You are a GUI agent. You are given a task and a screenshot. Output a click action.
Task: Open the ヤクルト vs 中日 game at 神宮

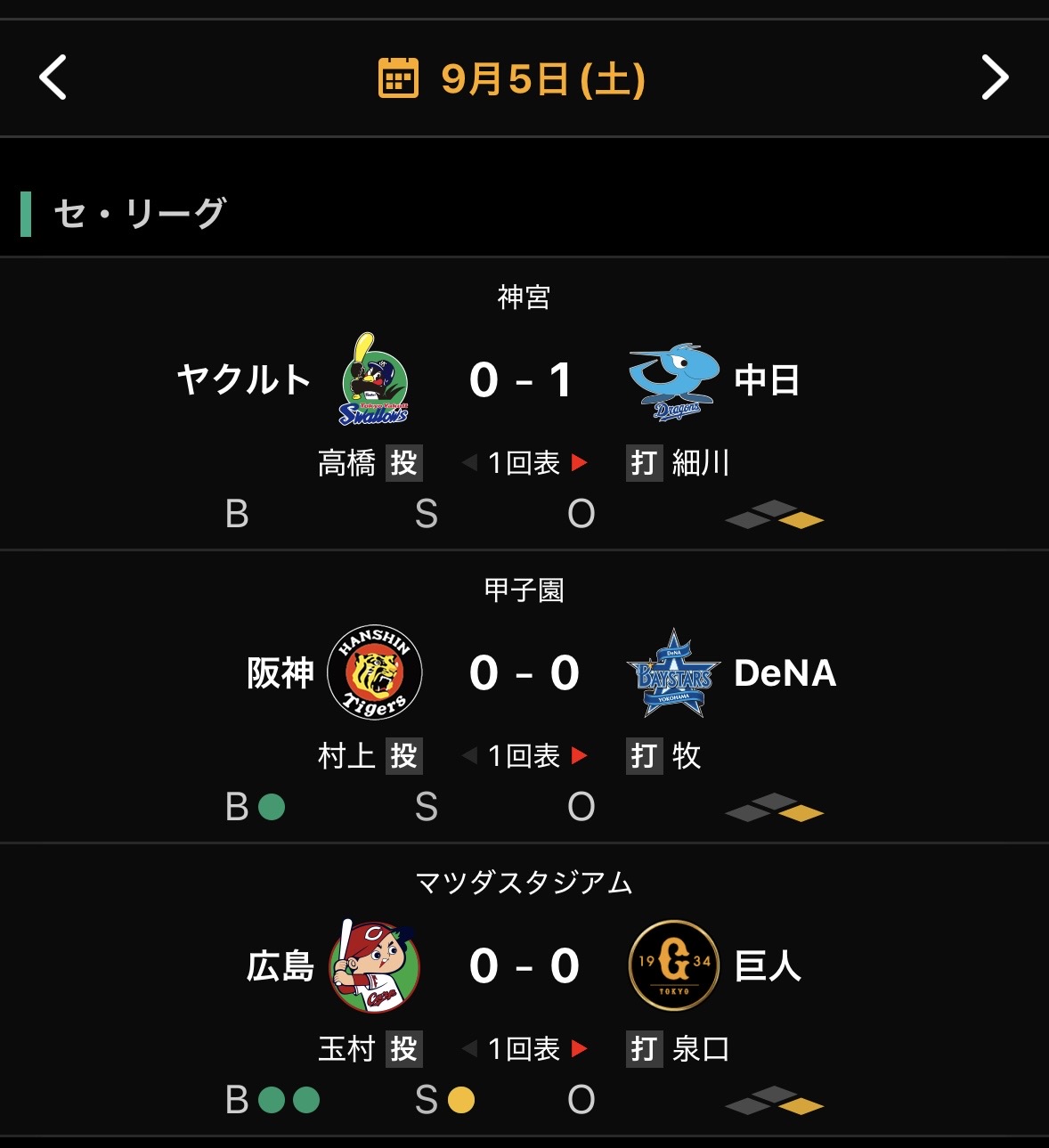[524, 403]
